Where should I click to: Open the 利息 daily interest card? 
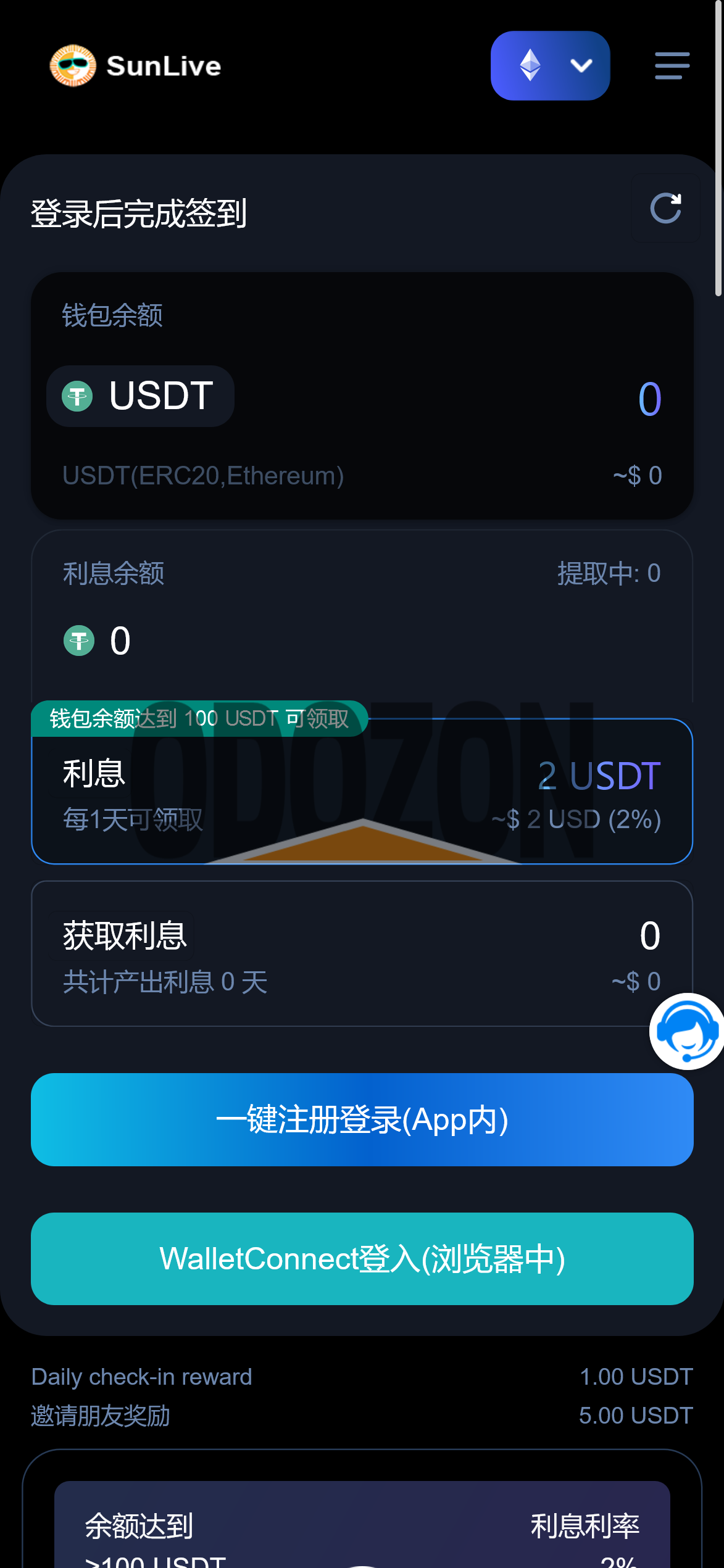(362, 792)
